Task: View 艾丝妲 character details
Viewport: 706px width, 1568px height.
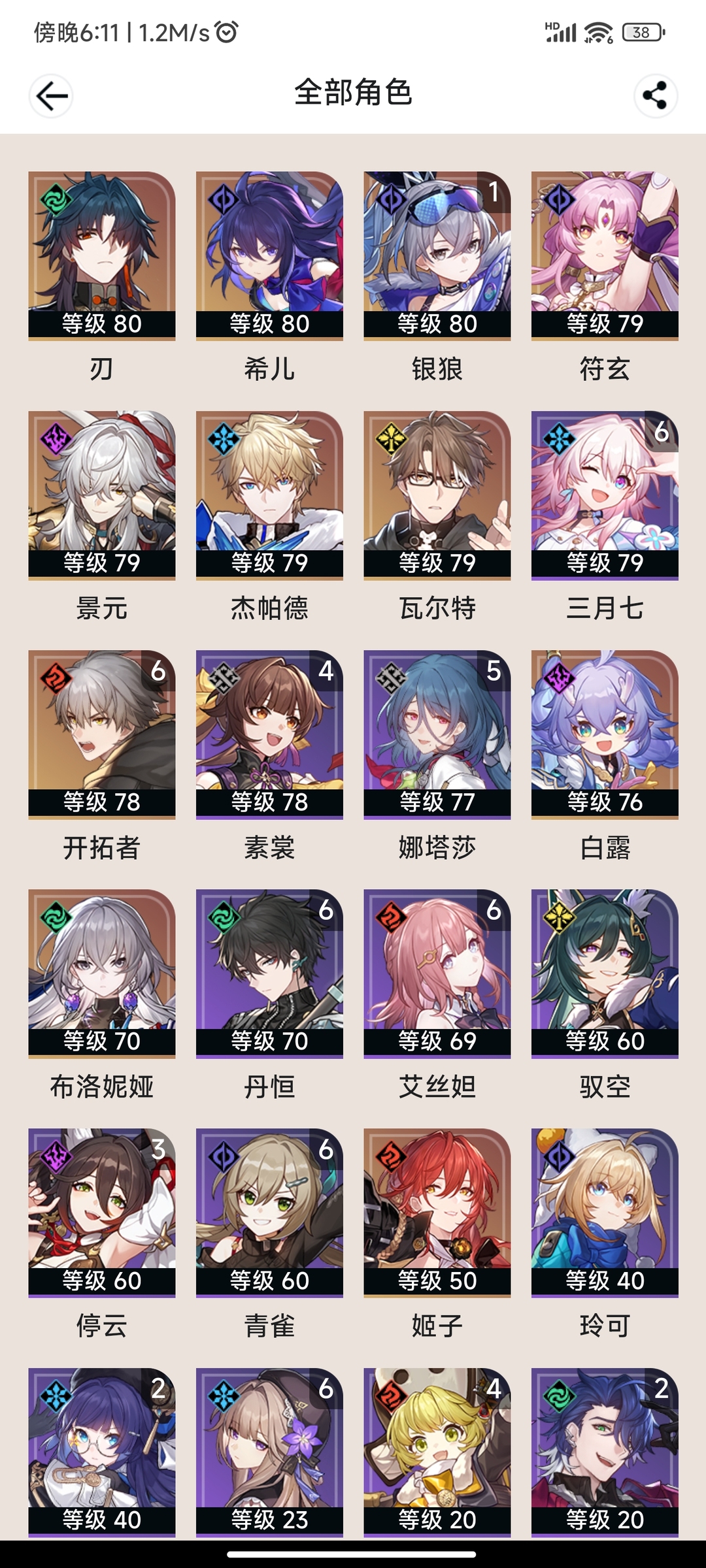Action: (437, 973)
